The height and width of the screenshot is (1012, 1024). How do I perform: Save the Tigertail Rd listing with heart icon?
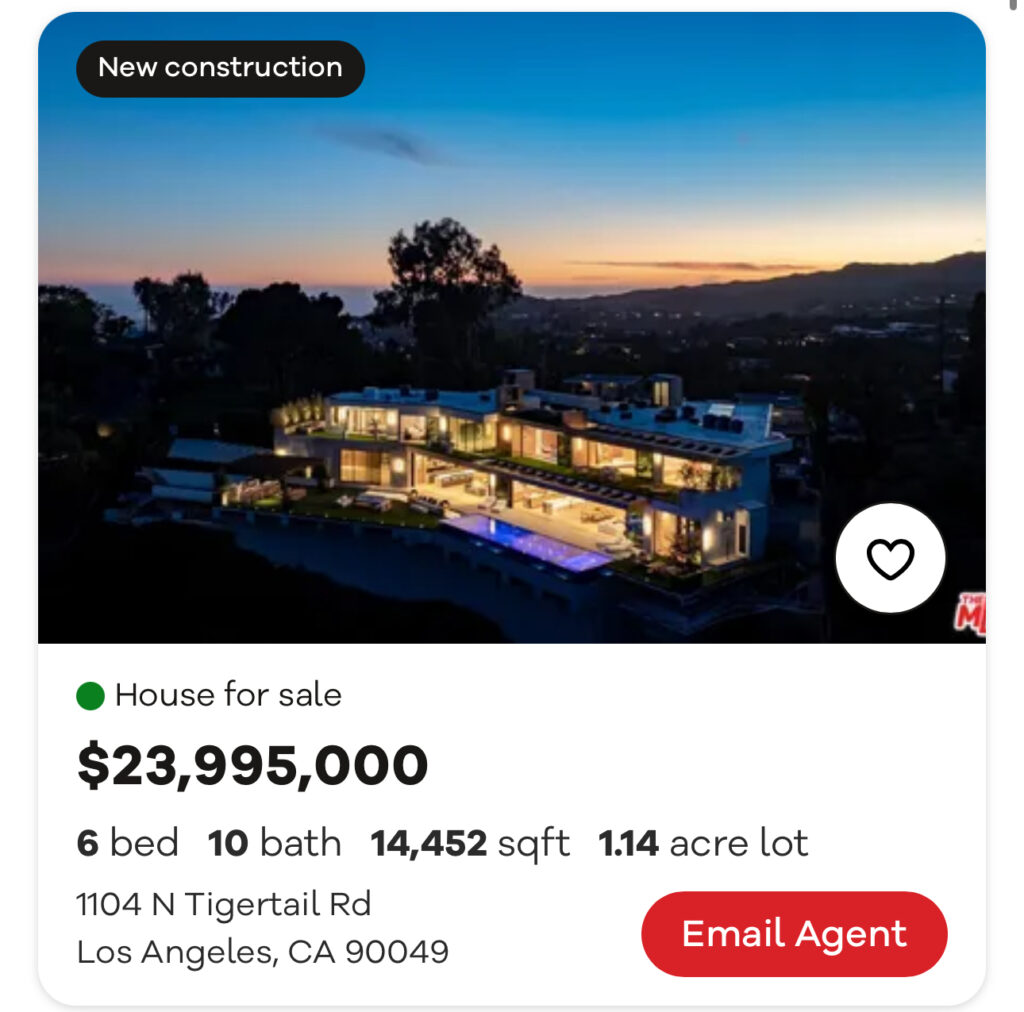click(889, 559)
